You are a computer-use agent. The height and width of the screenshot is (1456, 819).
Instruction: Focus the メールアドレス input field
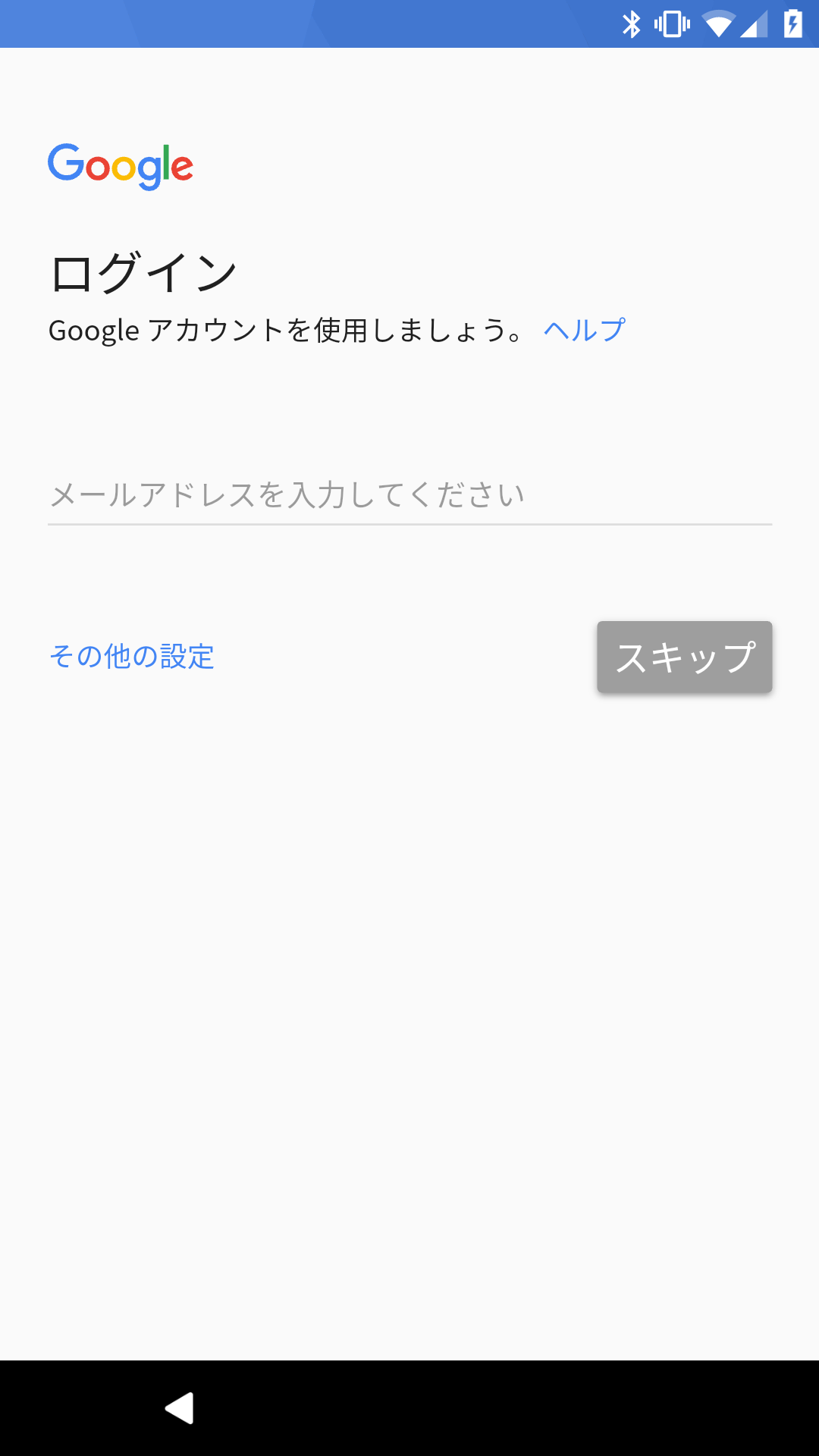point(409,495)
